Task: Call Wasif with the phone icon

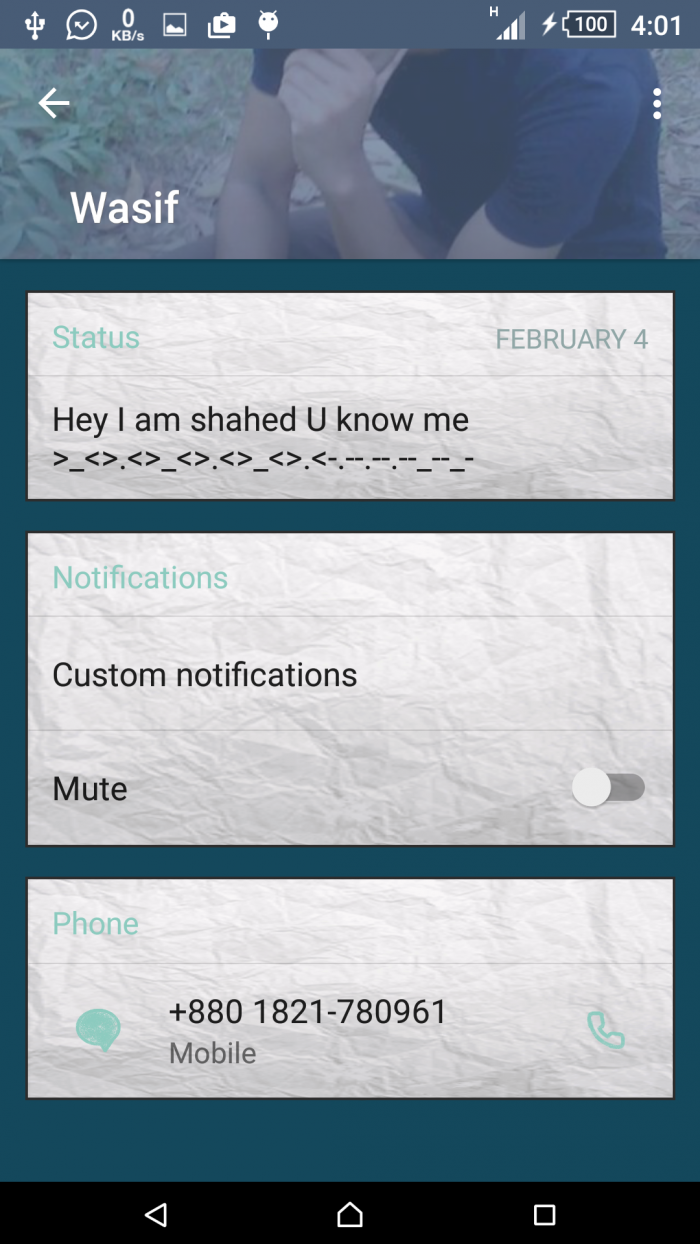Action: [605, 1030]
